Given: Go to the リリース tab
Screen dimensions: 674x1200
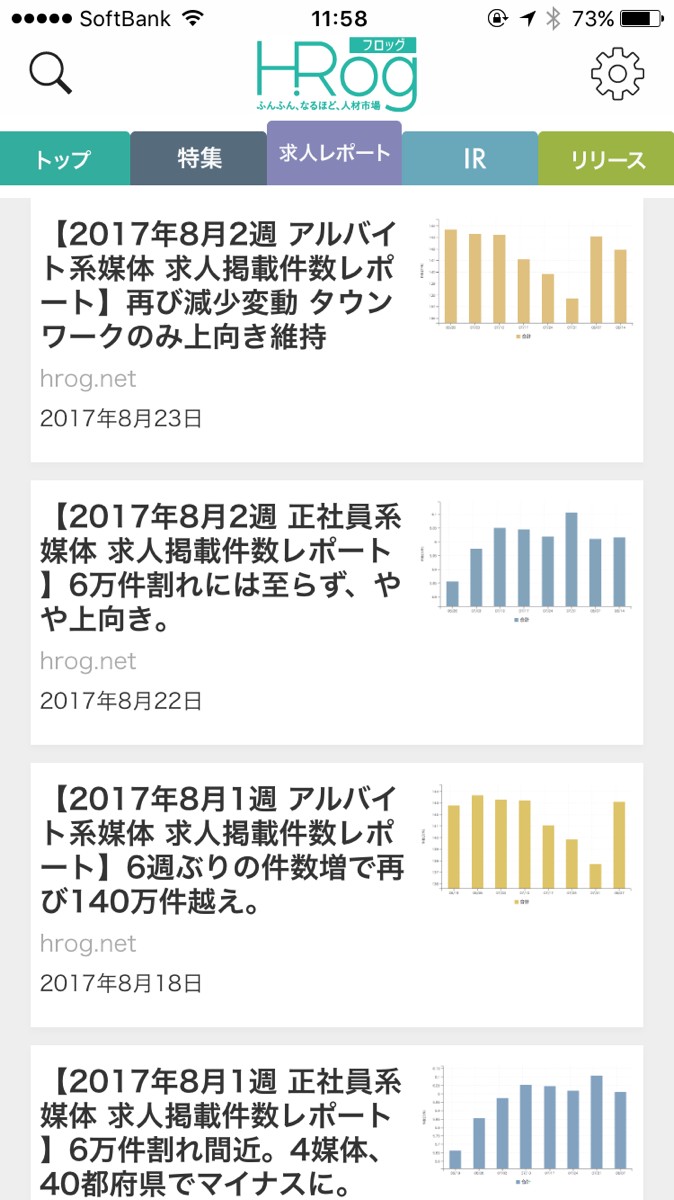Looking at the screenshot, I should tap(607, 160).
